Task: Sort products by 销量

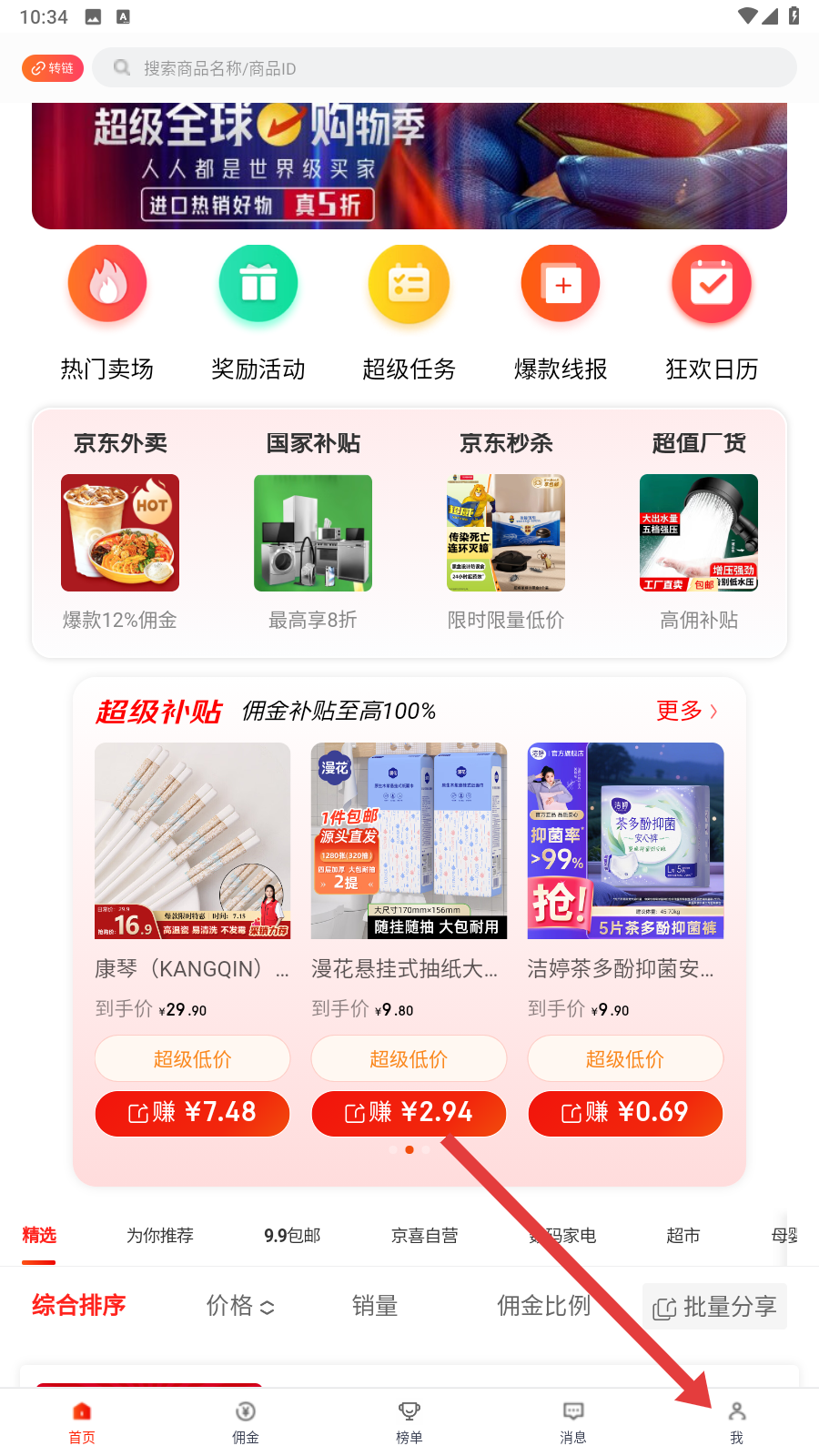Action: coord(375,1306)
